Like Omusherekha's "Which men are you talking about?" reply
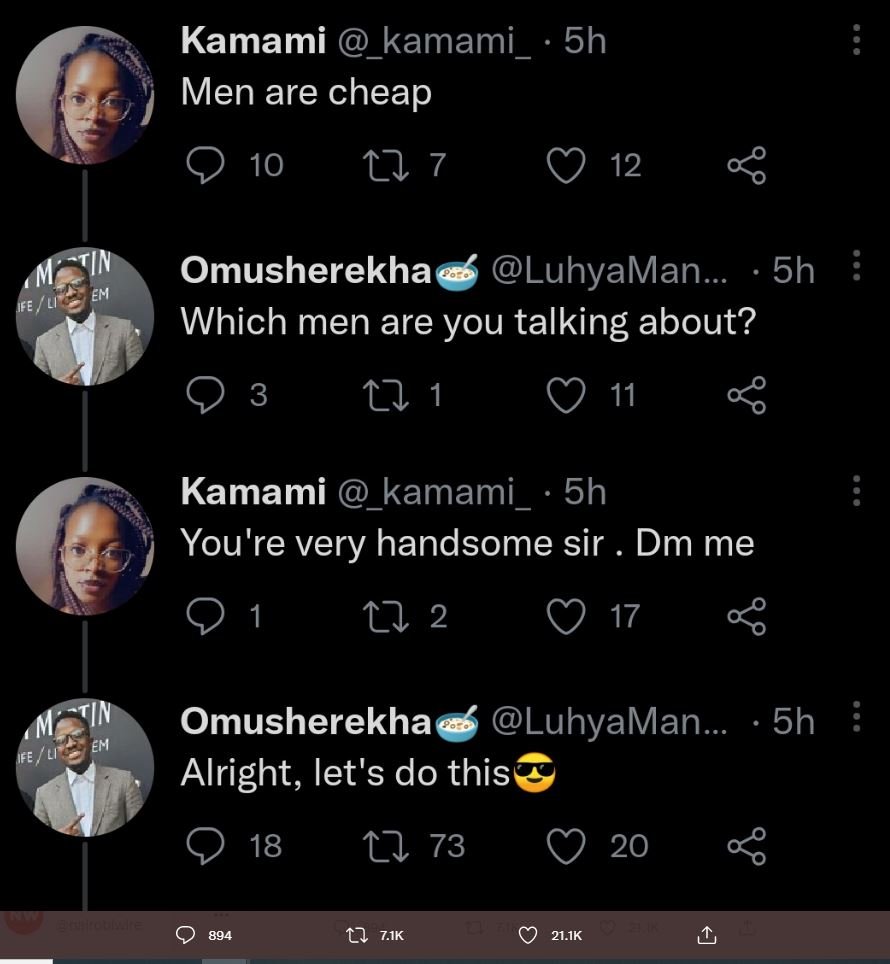Image resolution: width=890 pixels, height=964 pixels. (x=566, y=394)
